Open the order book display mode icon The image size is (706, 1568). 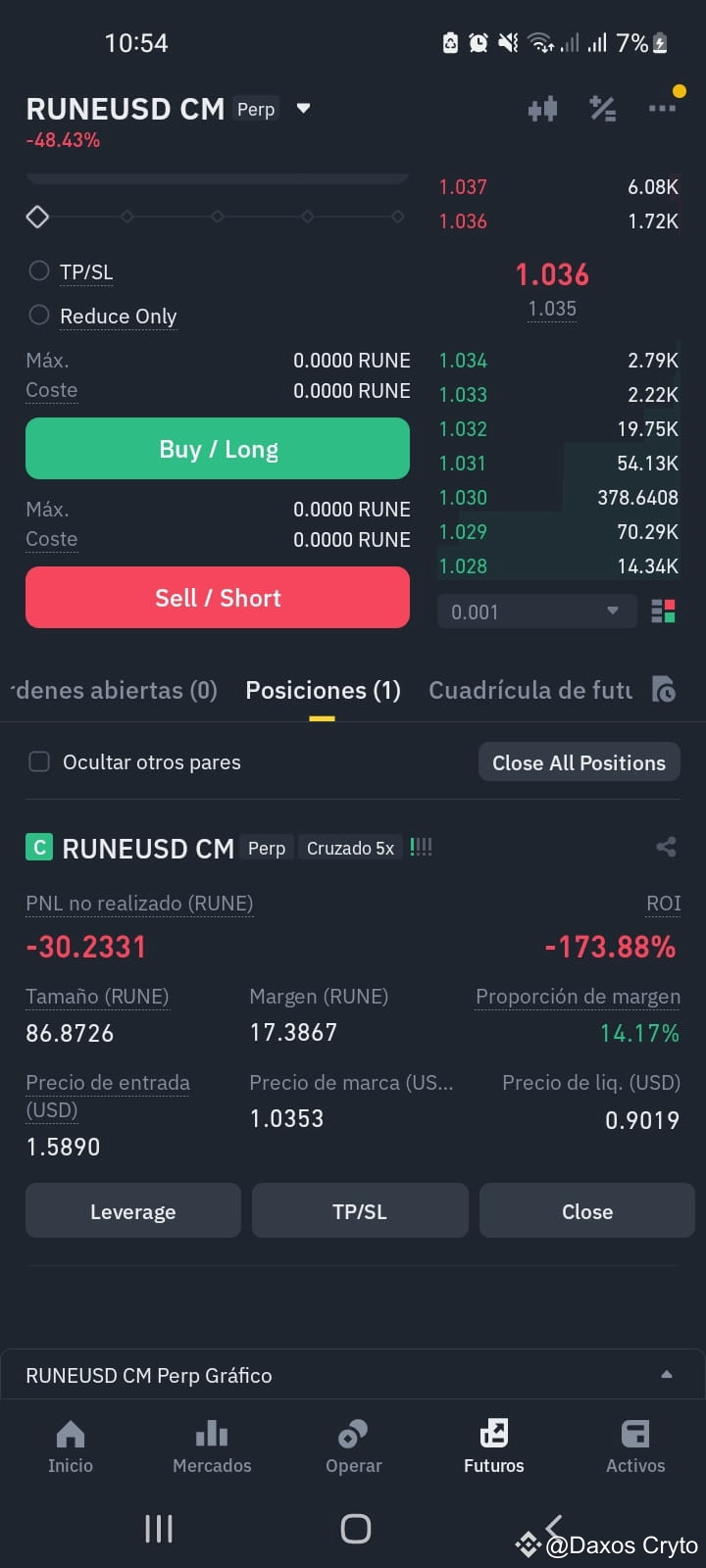tap(665, 612)
